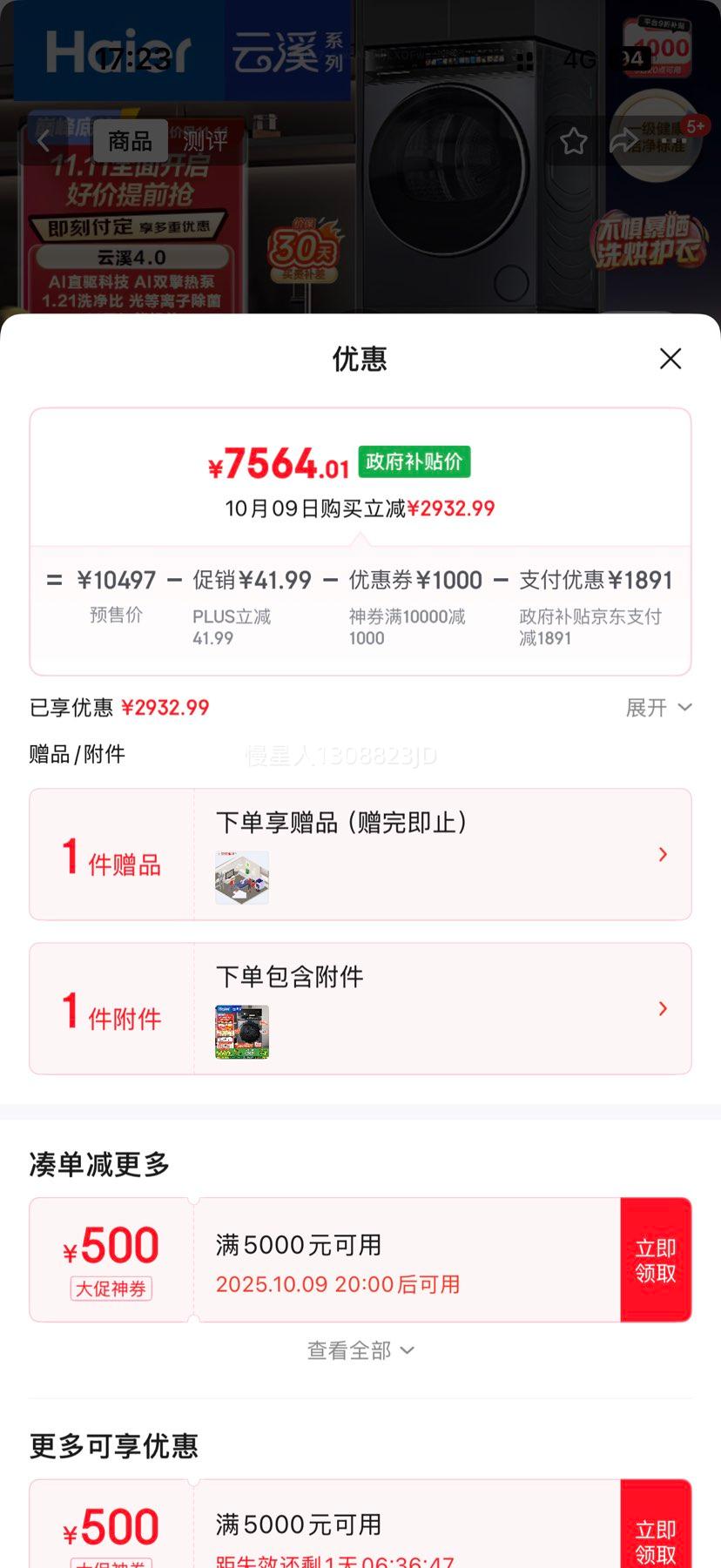Claim the ¥500 coupon under 更多可享优惠
The image size is (721, 1568).
click(655, 1537)
